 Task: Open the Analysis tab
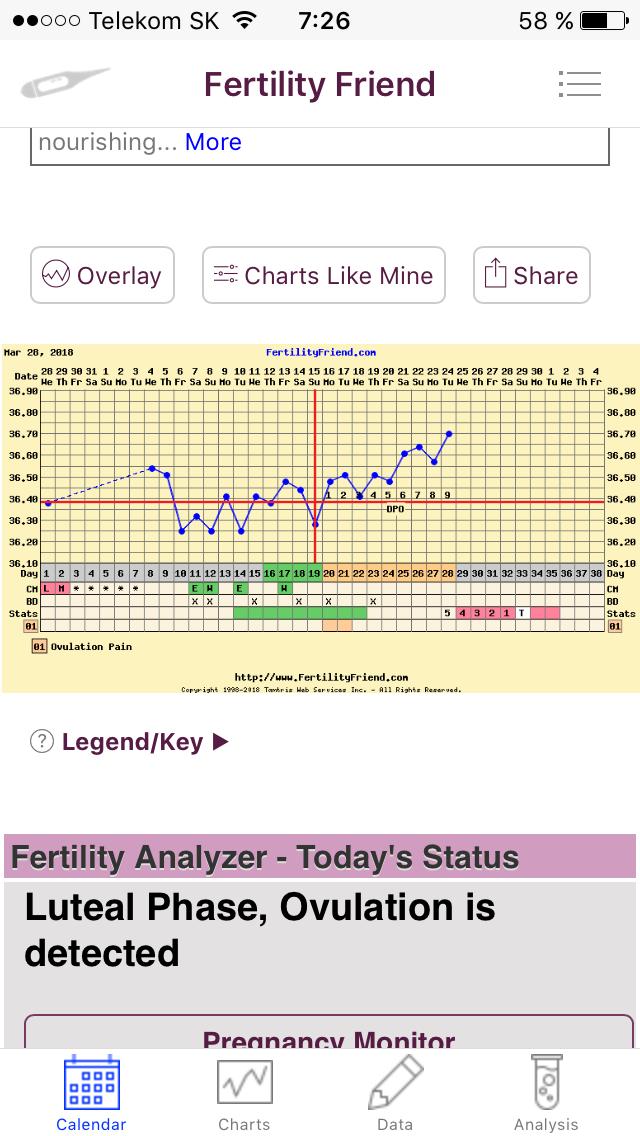pos(546,1094)
